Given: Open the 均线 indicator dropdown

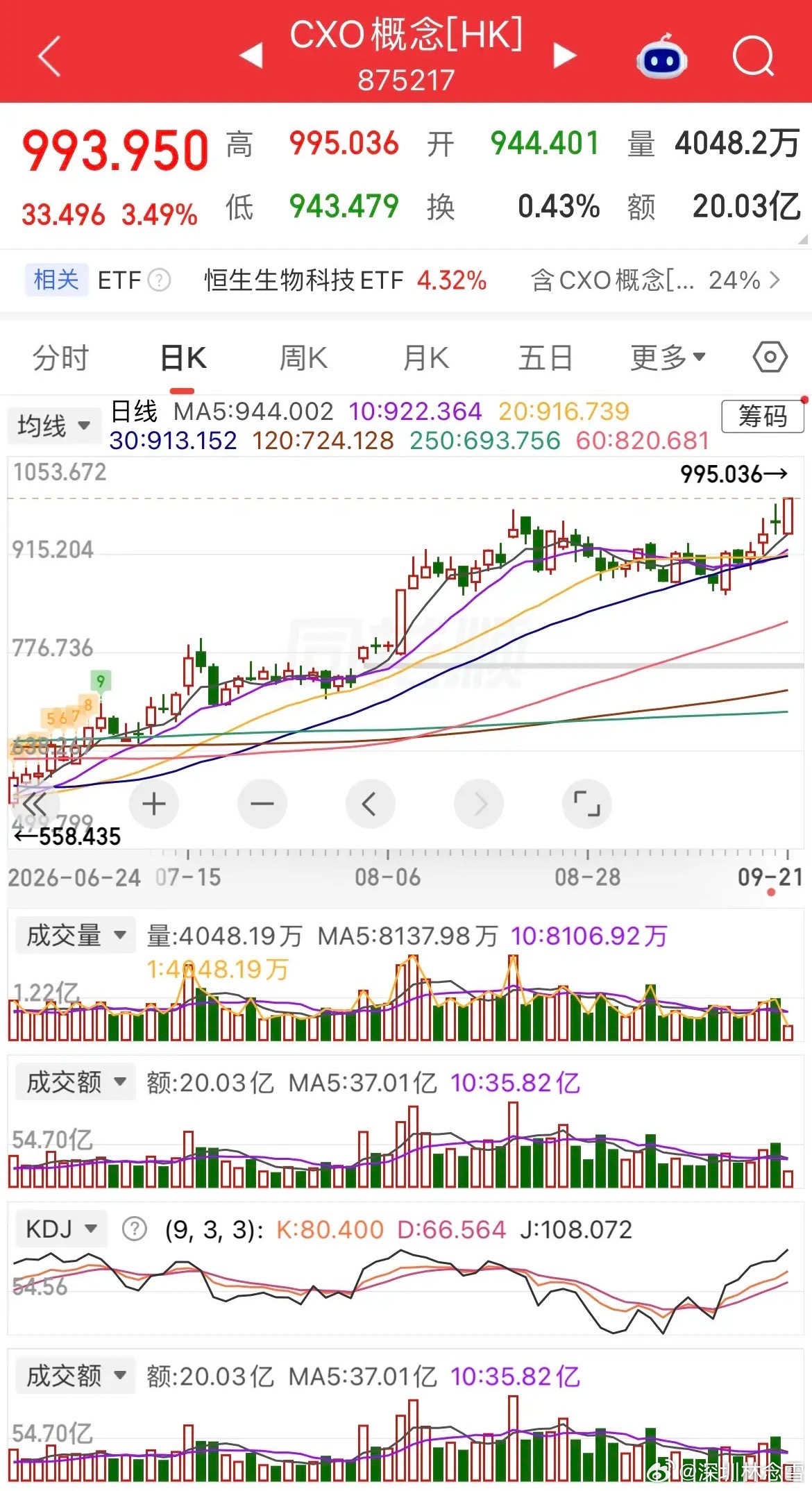Looking at the screenshot, I should click(x=53, y=426).
